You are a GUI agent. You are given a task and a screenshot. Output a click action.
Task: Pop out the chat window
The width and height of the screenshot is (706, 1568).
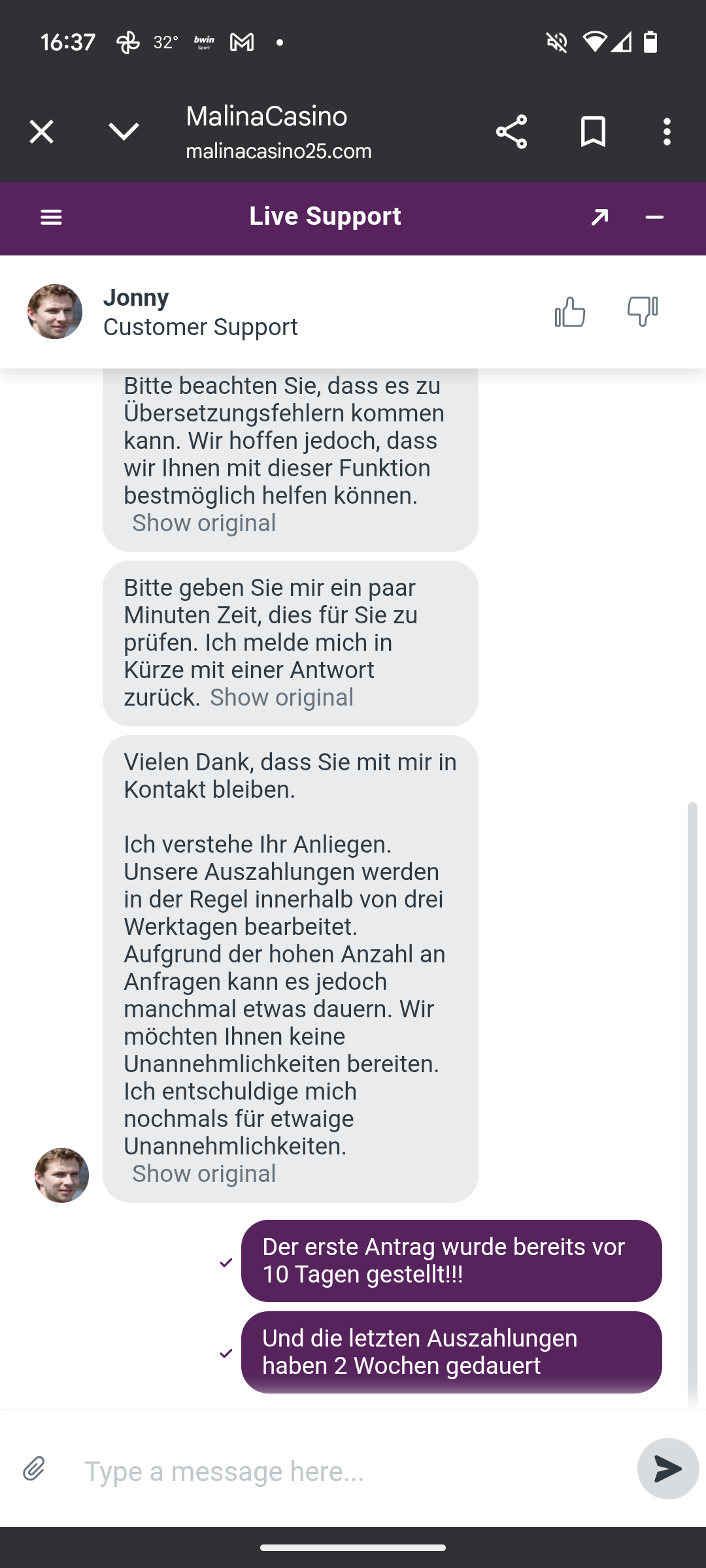(599, 217)
